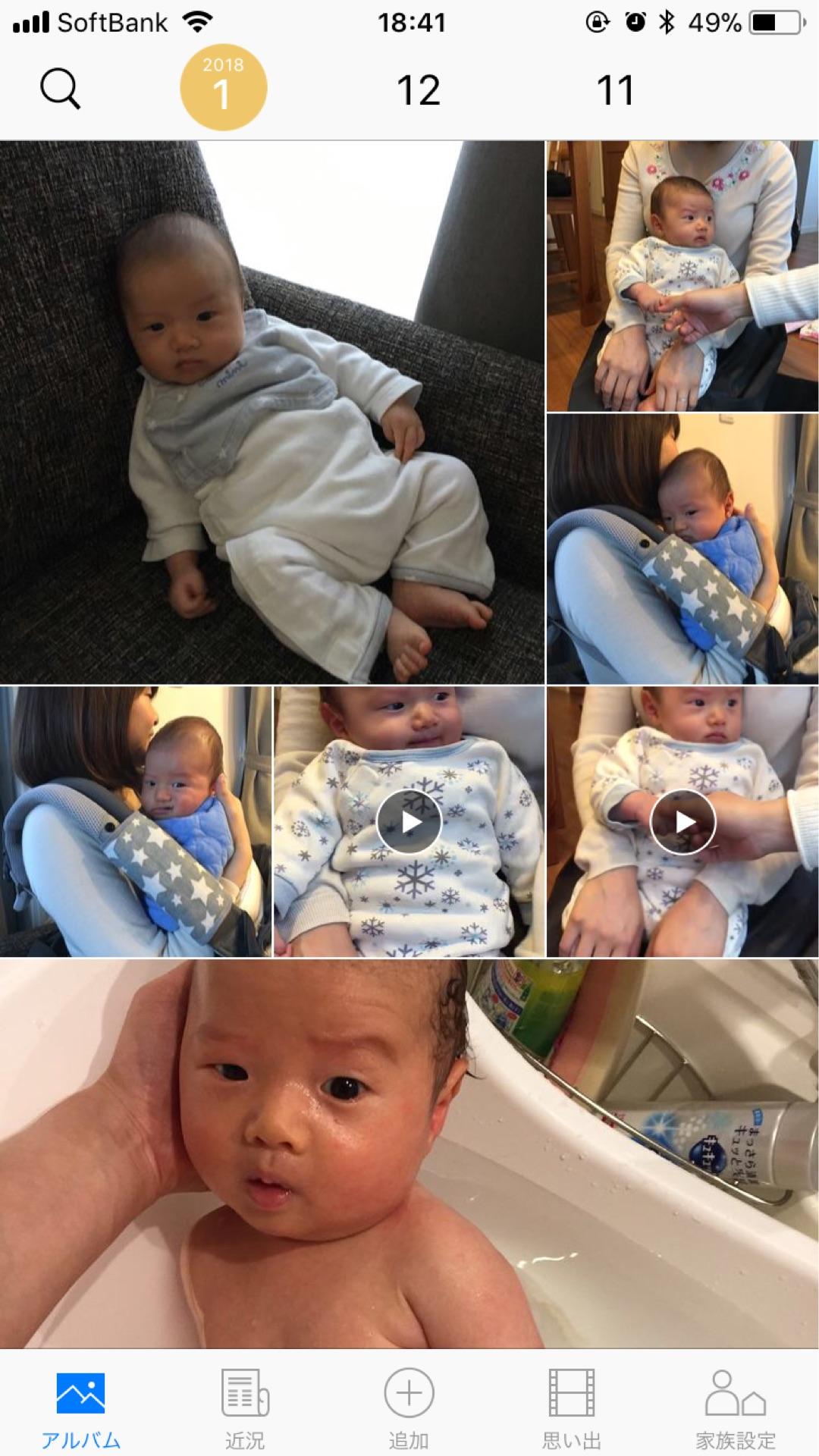Open the 思い出 tab
The image size is (819, 1456).
(x=572, y=1407)
